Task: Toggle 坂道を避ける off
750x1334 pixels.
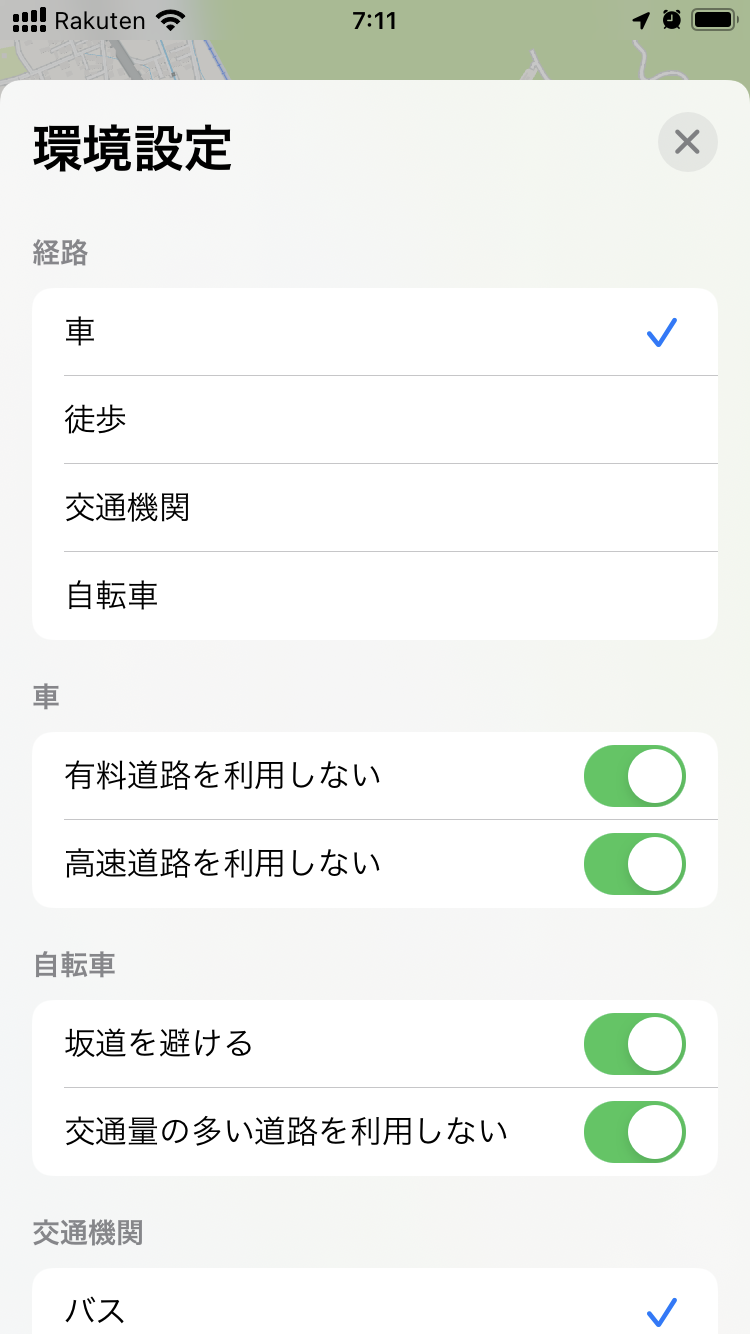Action: [x=634, y=1044]
